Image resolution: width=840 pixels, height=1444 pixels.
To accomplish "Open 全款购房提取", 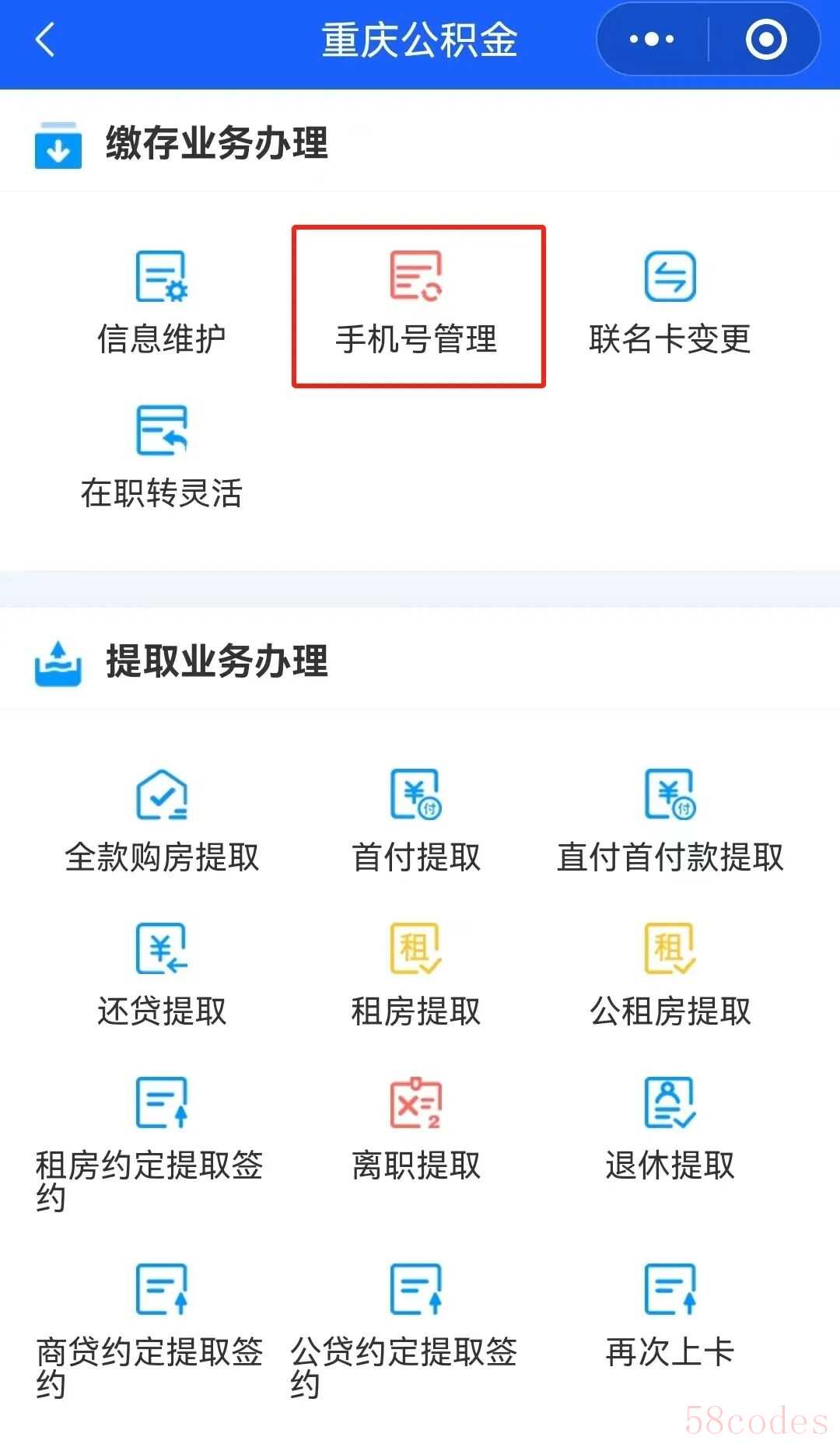I will point(162,822).
